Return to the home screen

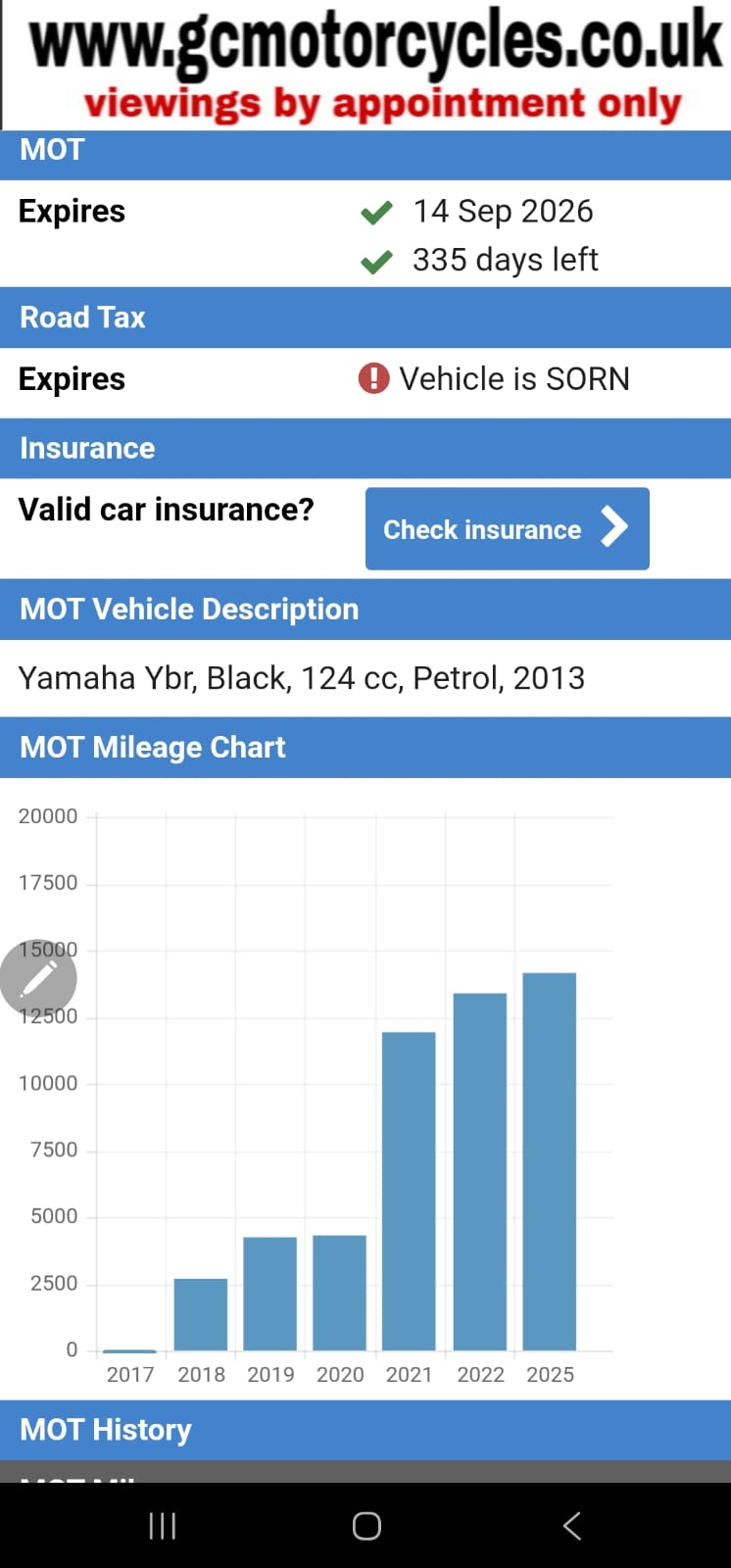(x=366, y=1525)
